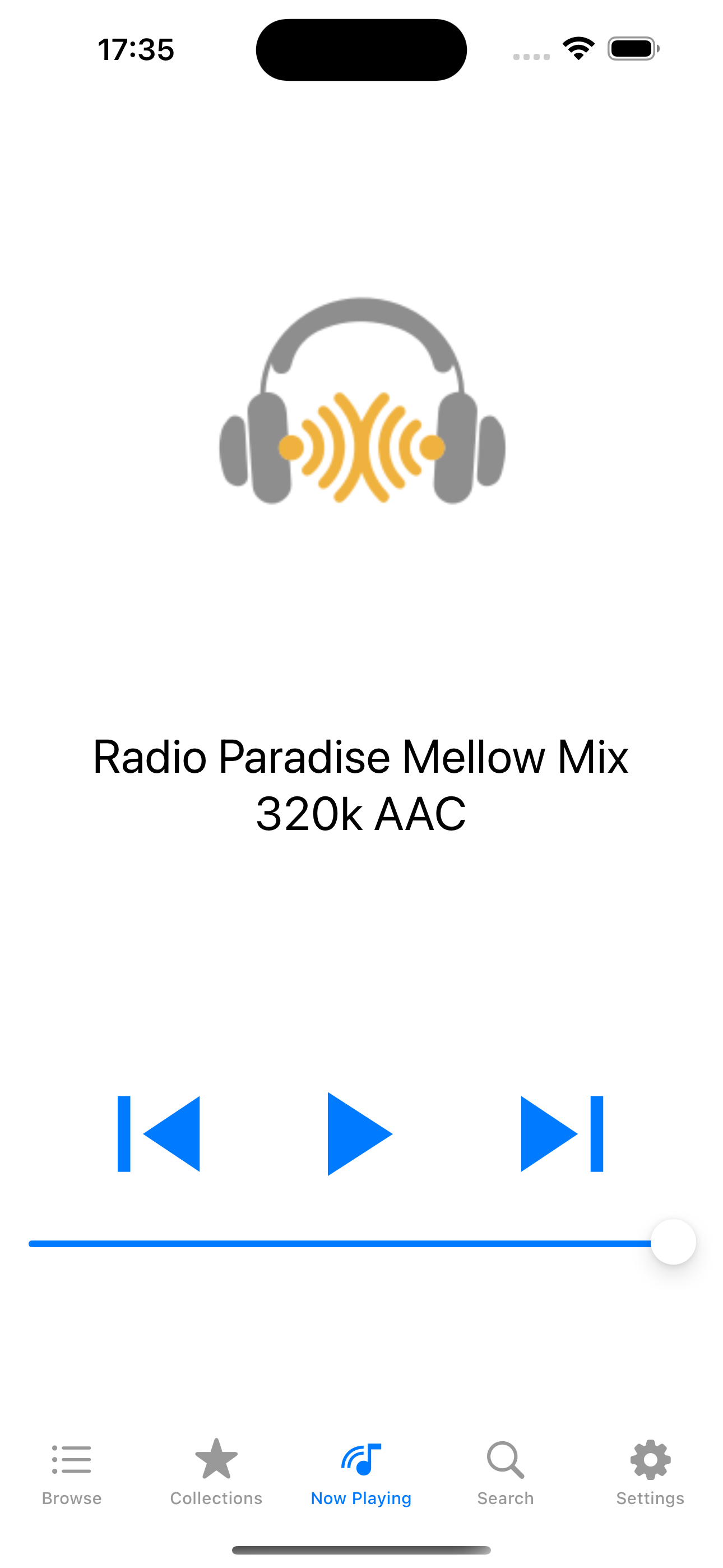The image size is (723, 1568).
Task: Tap the volume slider track
Action: coord(341,1243)
